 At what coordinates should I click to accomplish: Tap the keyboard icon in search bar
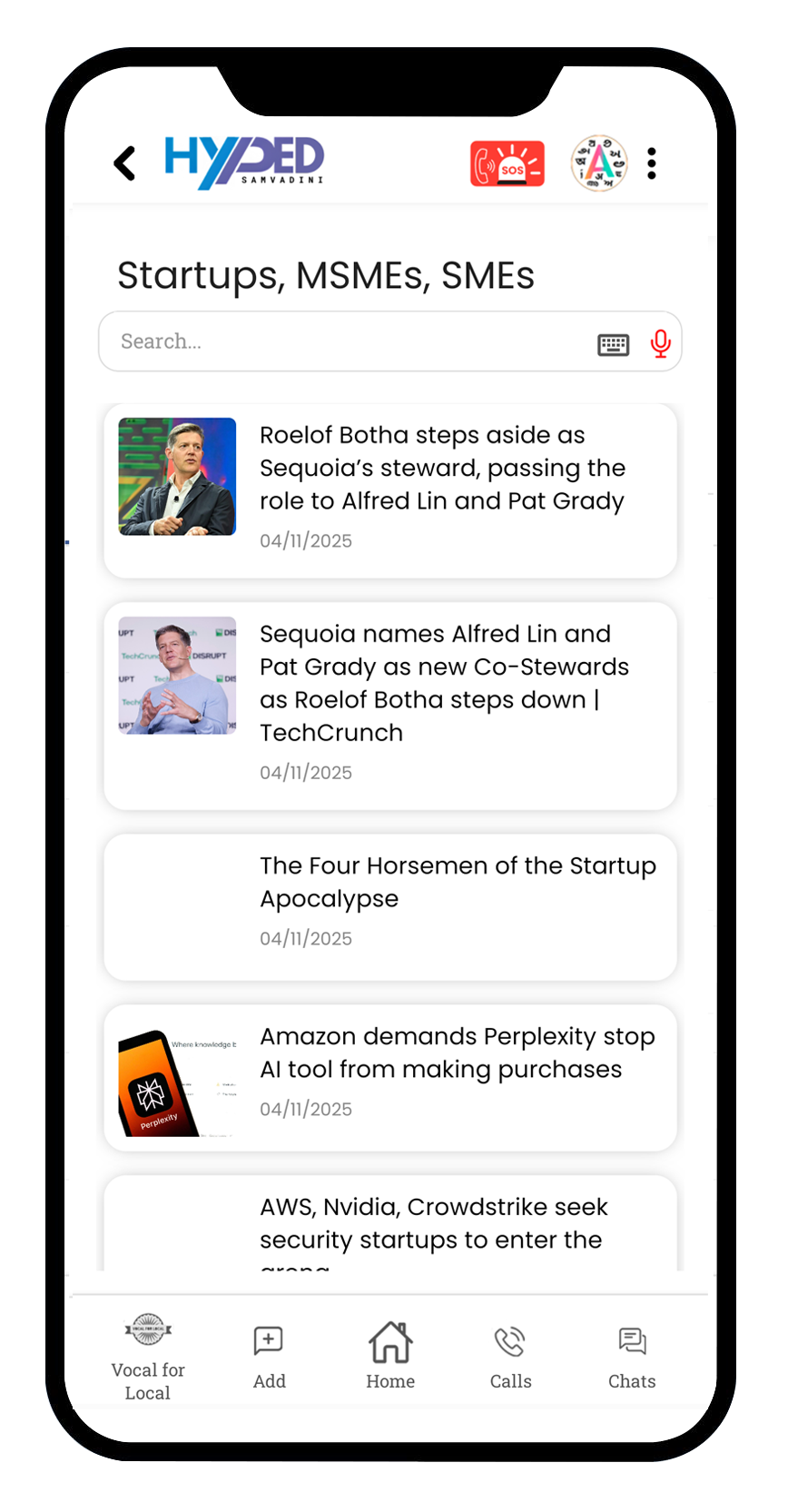613,344
